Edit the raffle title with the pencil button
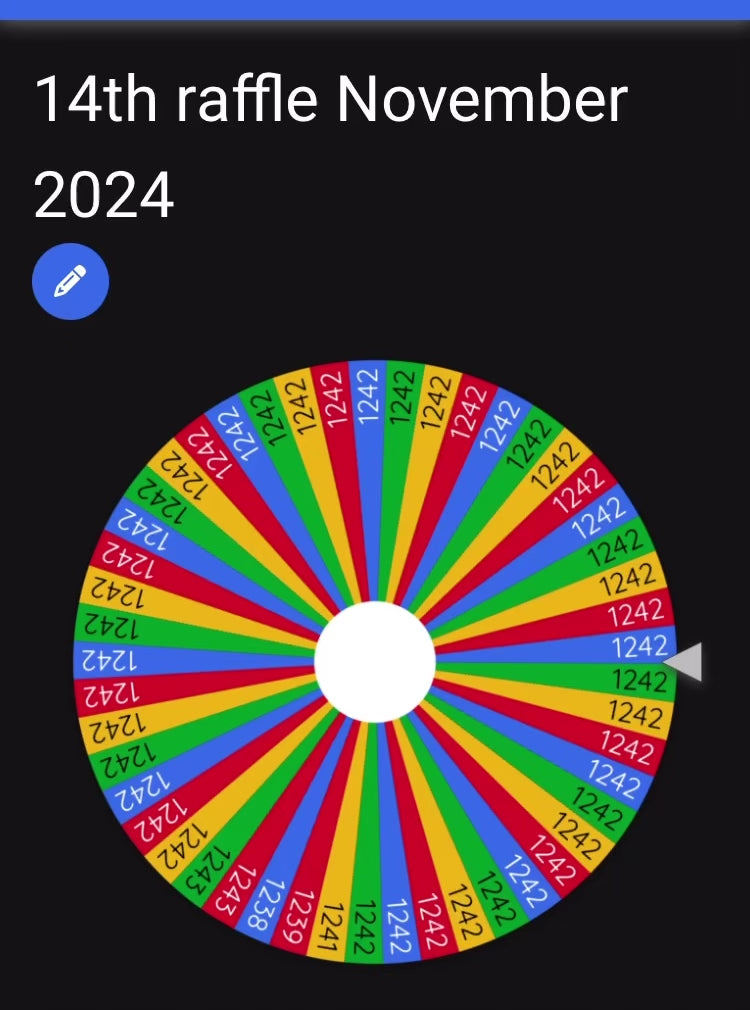This screenshot has width=750, height=1010. click(x=70, y=282)
